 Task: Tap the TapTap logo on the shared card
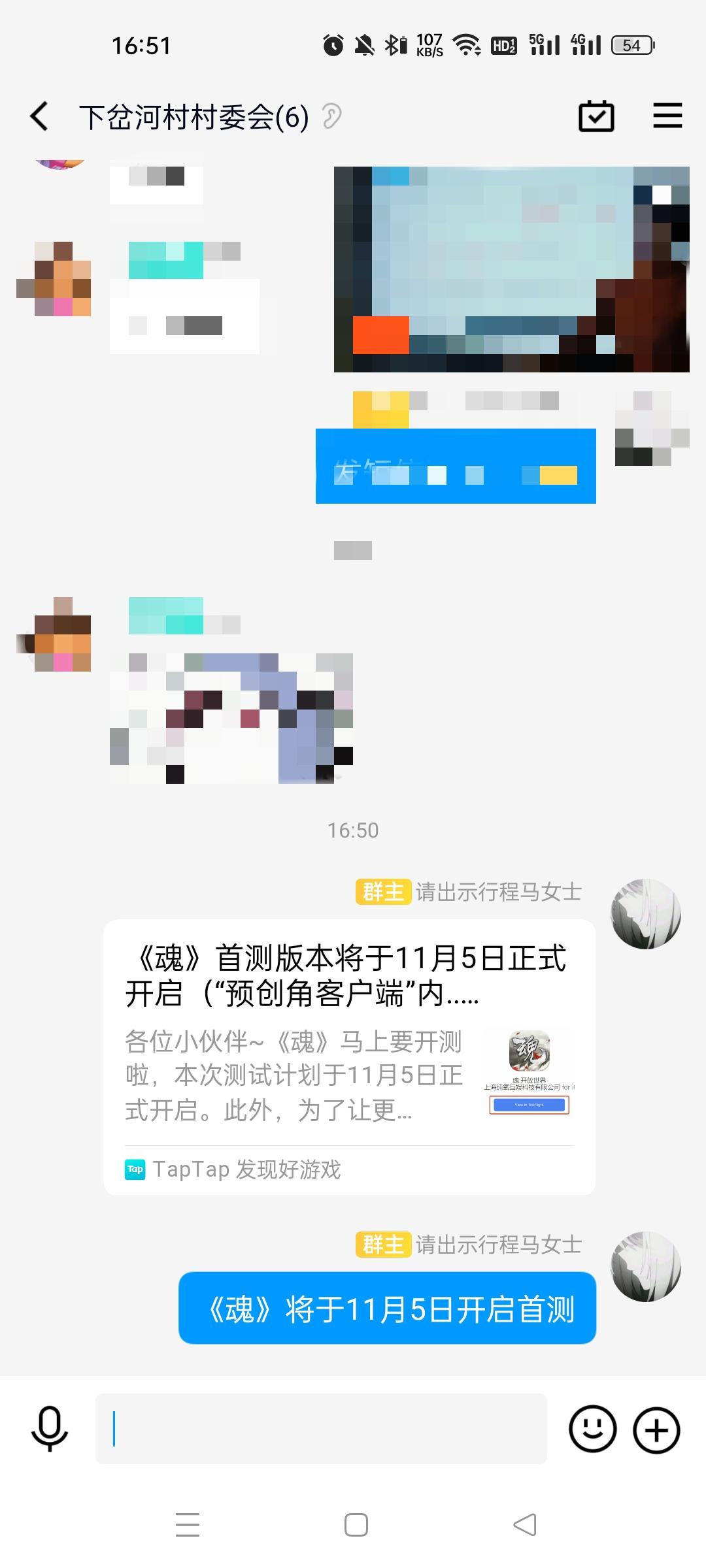click(135, 1169)
